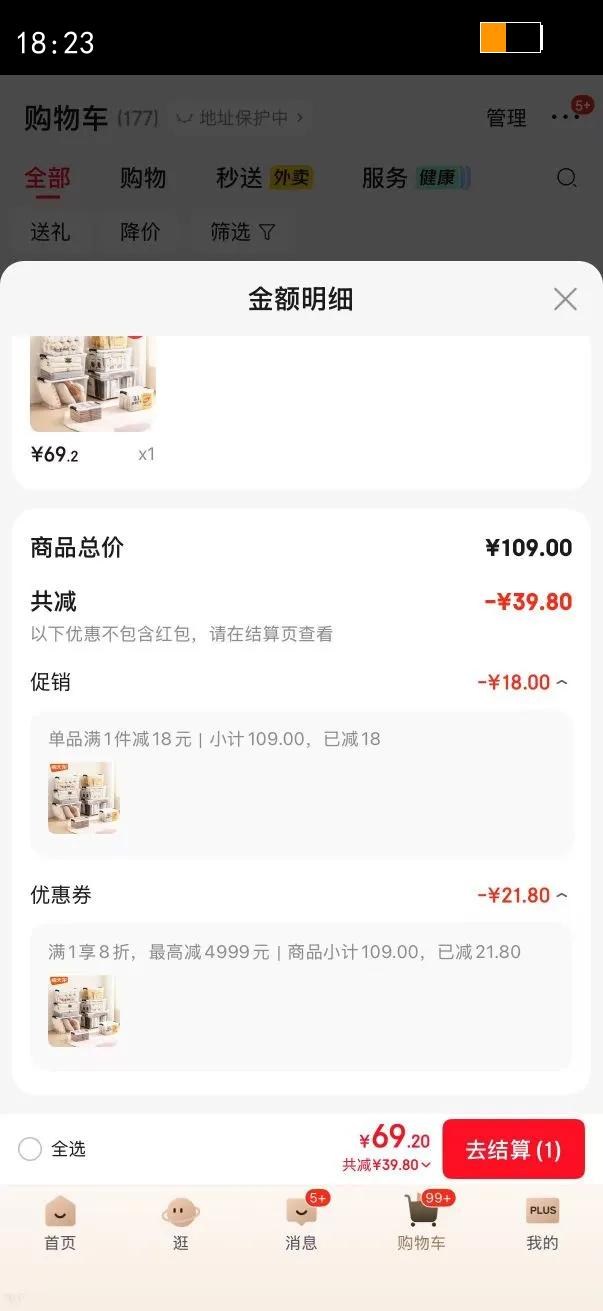Toggle the 共减¥39.80 summary at the bottom
The image size is (603, 1311).
pyautogui.click(x=387, y=1165)
